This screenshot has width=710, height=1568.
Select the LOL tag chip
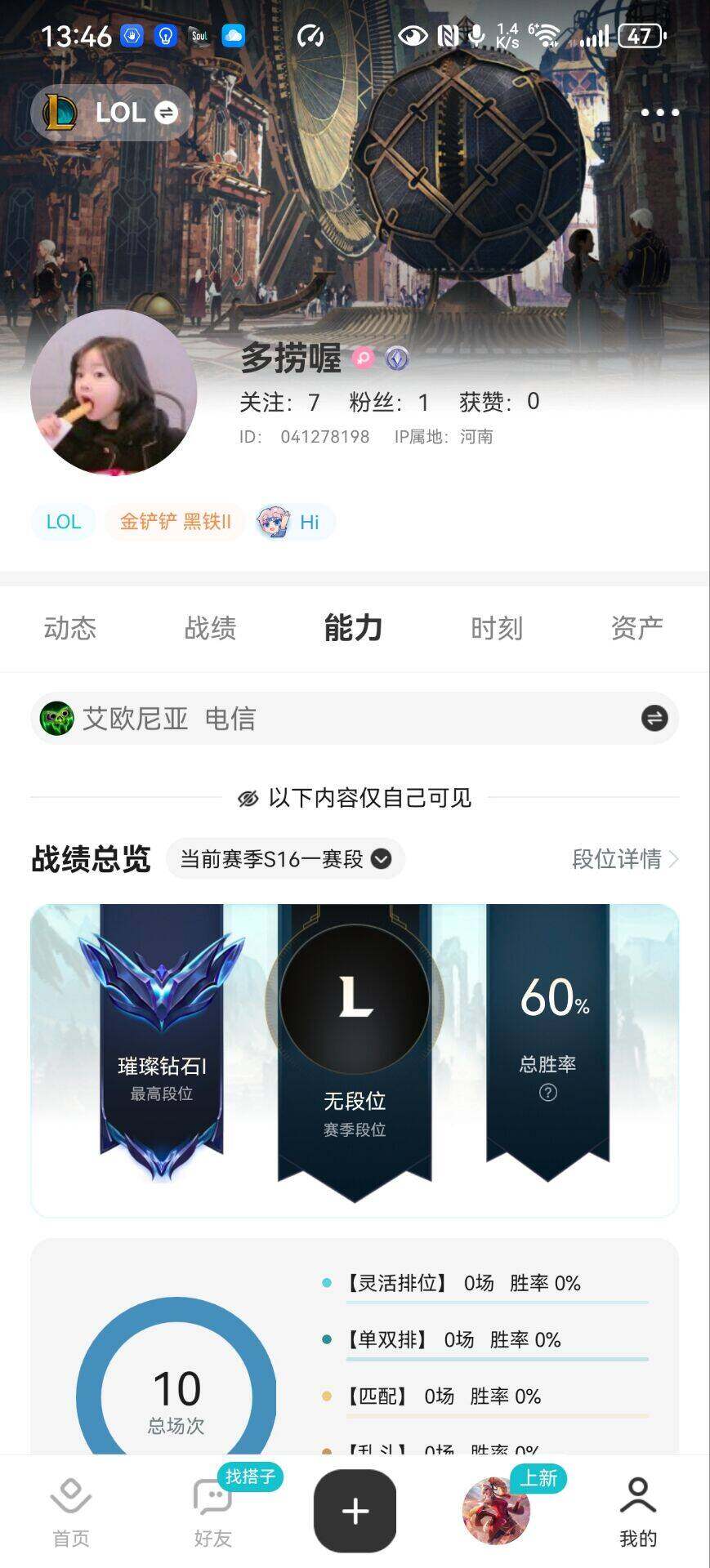(x=64, y=522)
